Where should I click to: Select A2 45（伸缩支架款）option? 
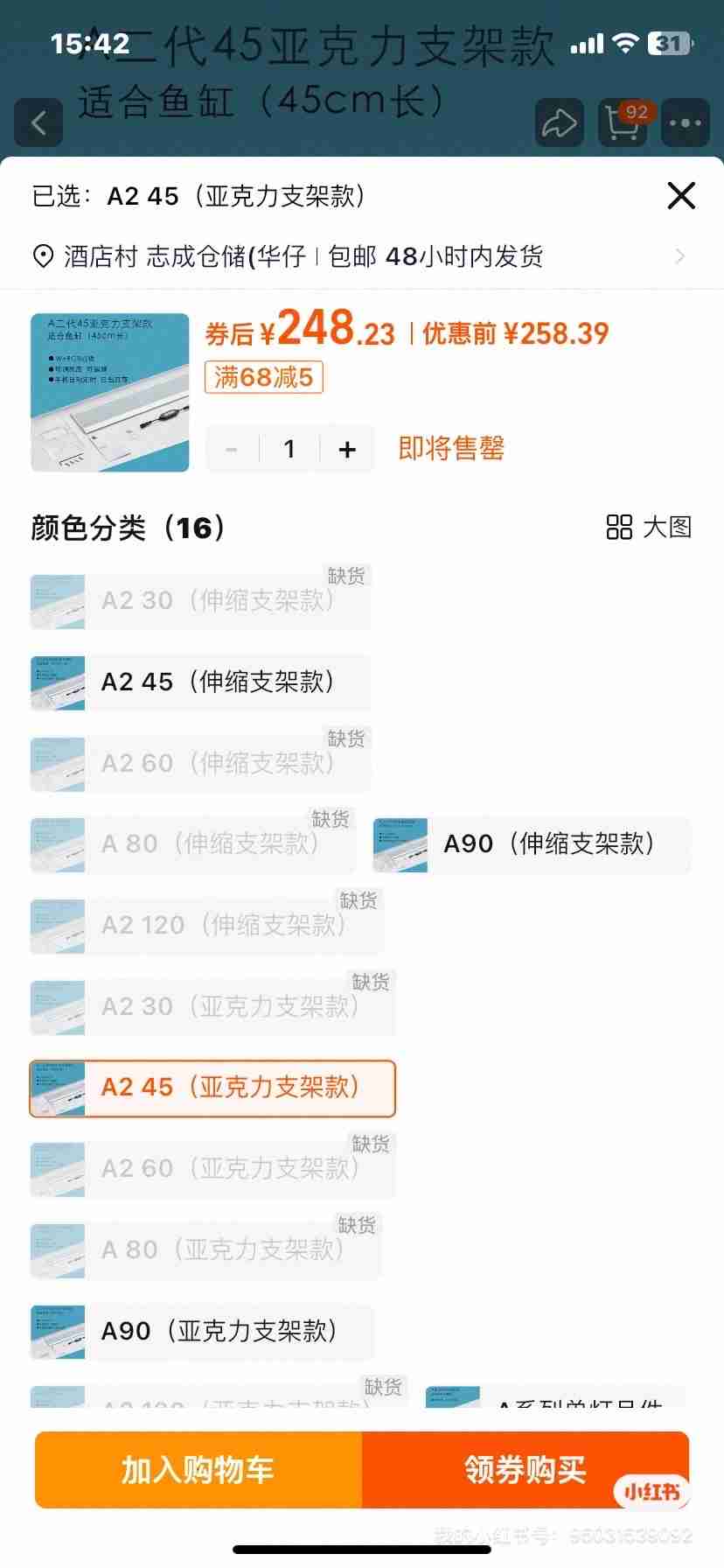(201, 682)
